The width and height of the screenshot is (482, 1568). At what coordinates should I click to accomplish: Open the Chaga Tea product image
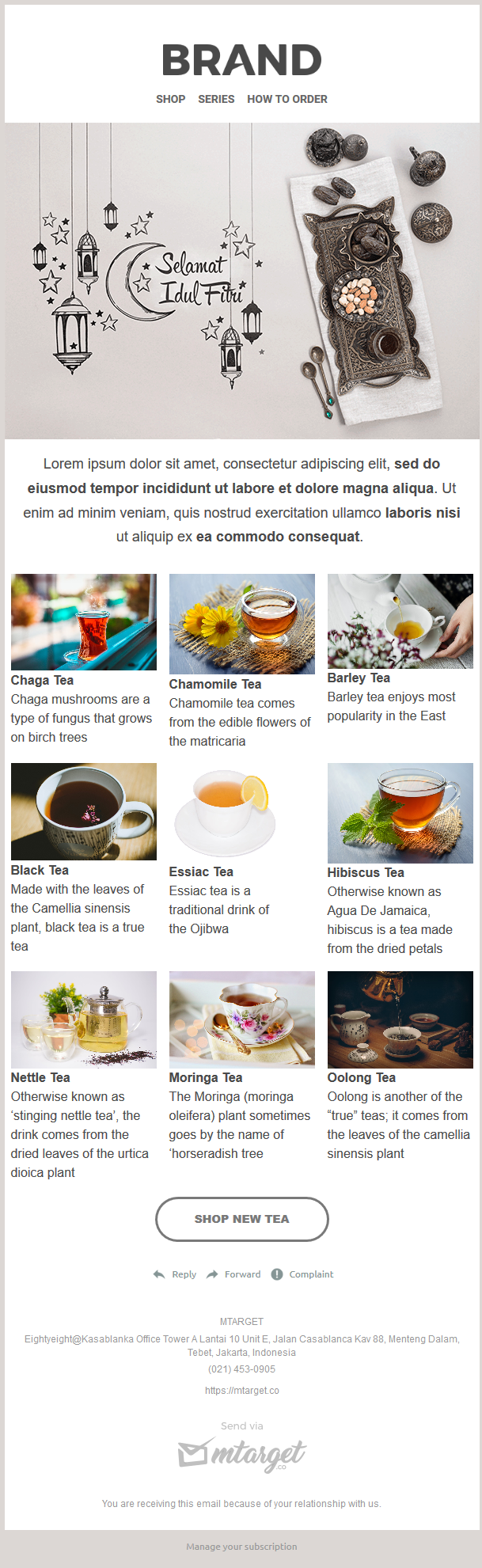coord(83,621)
